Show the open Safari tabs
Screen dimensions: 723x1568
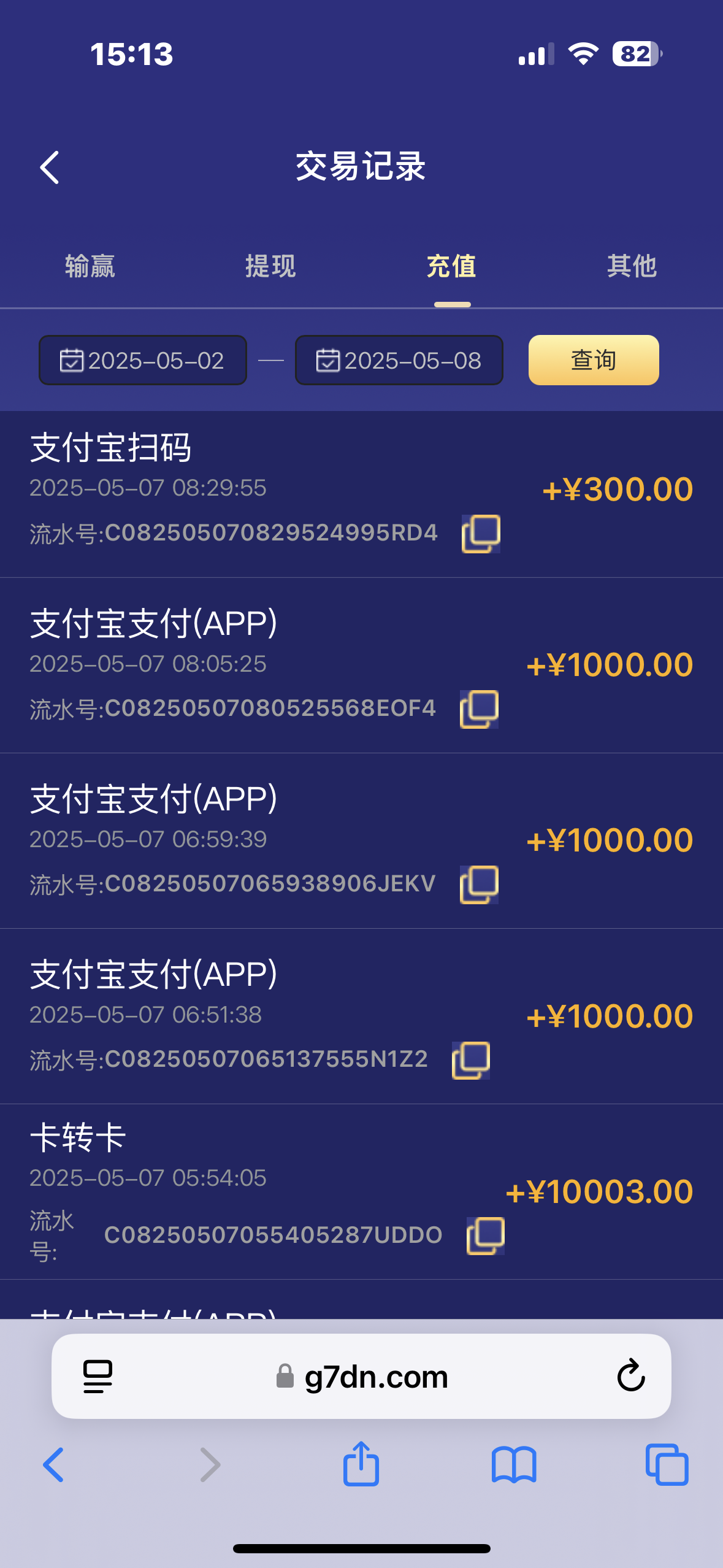tap(667, 1464)
